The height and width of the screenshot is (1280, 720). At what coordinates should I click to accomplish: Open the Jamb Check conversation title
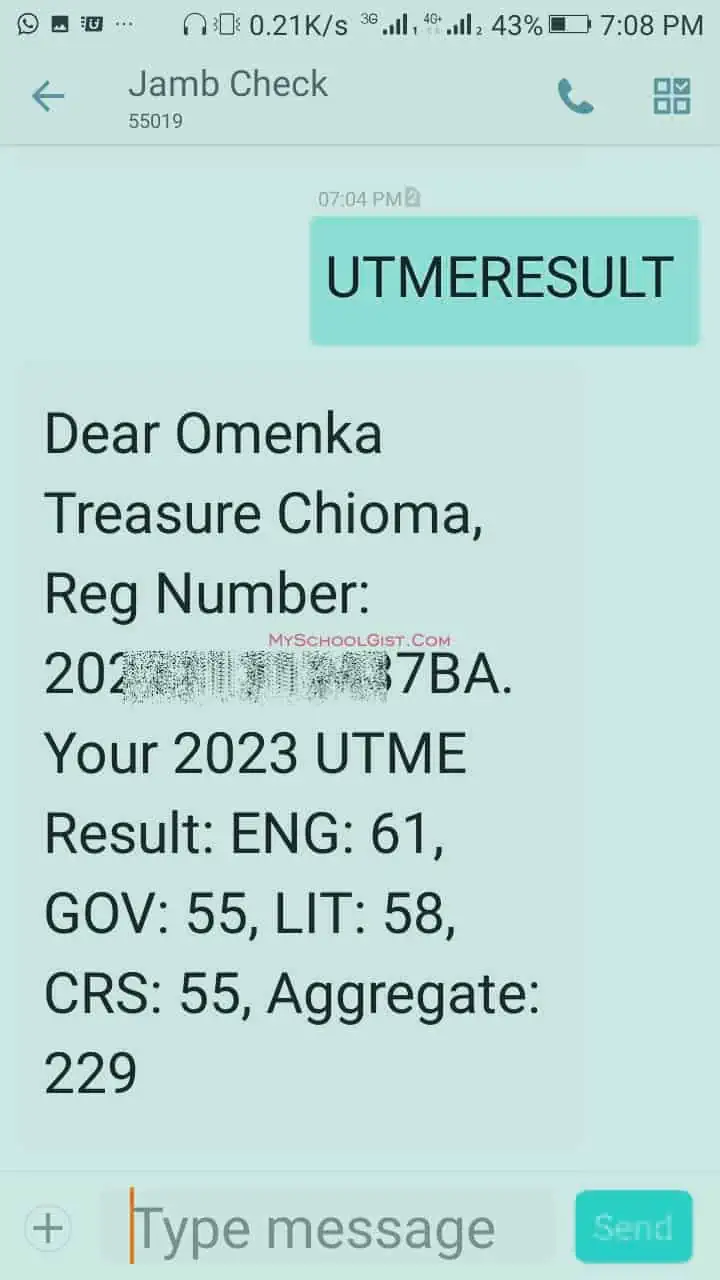[228, 85]
